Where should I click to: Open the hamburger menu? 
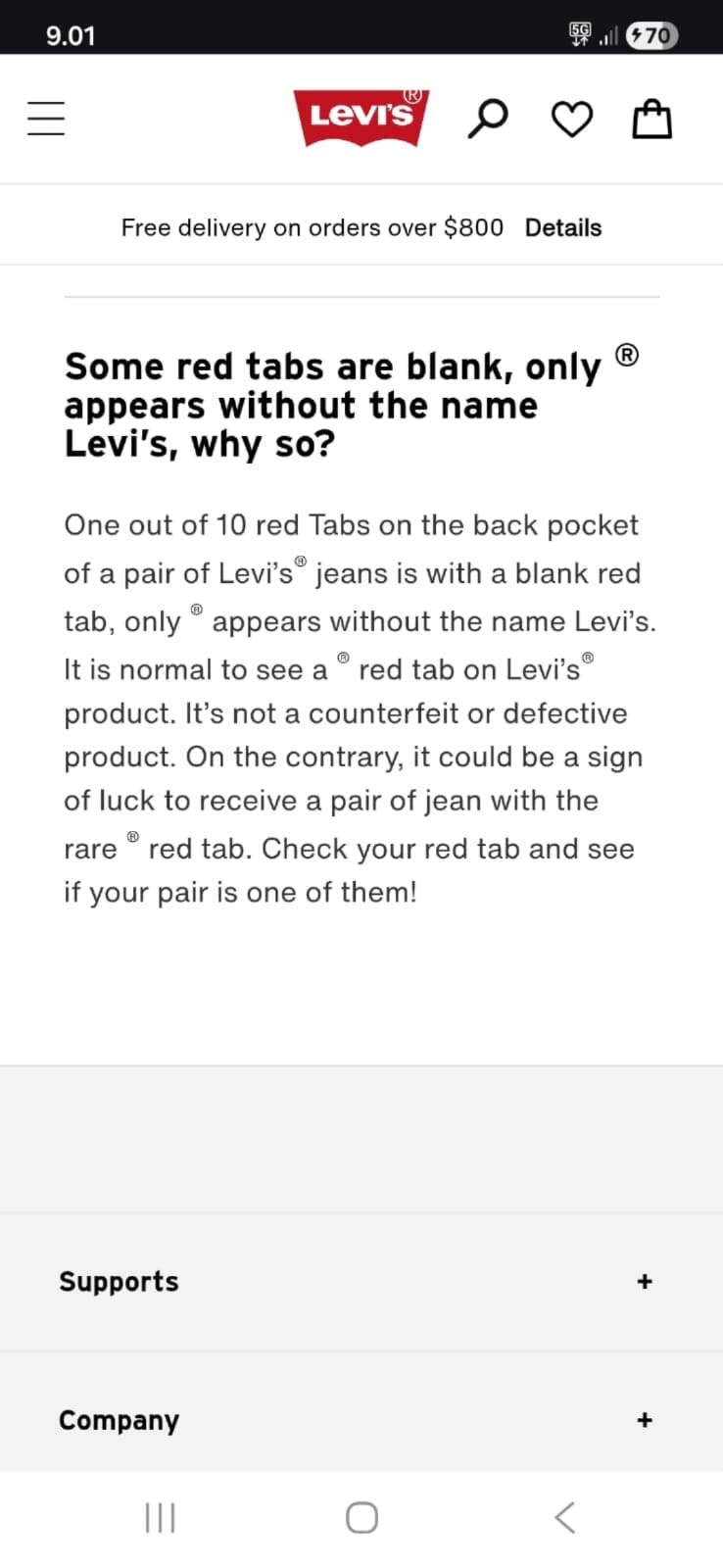(46, 119)
